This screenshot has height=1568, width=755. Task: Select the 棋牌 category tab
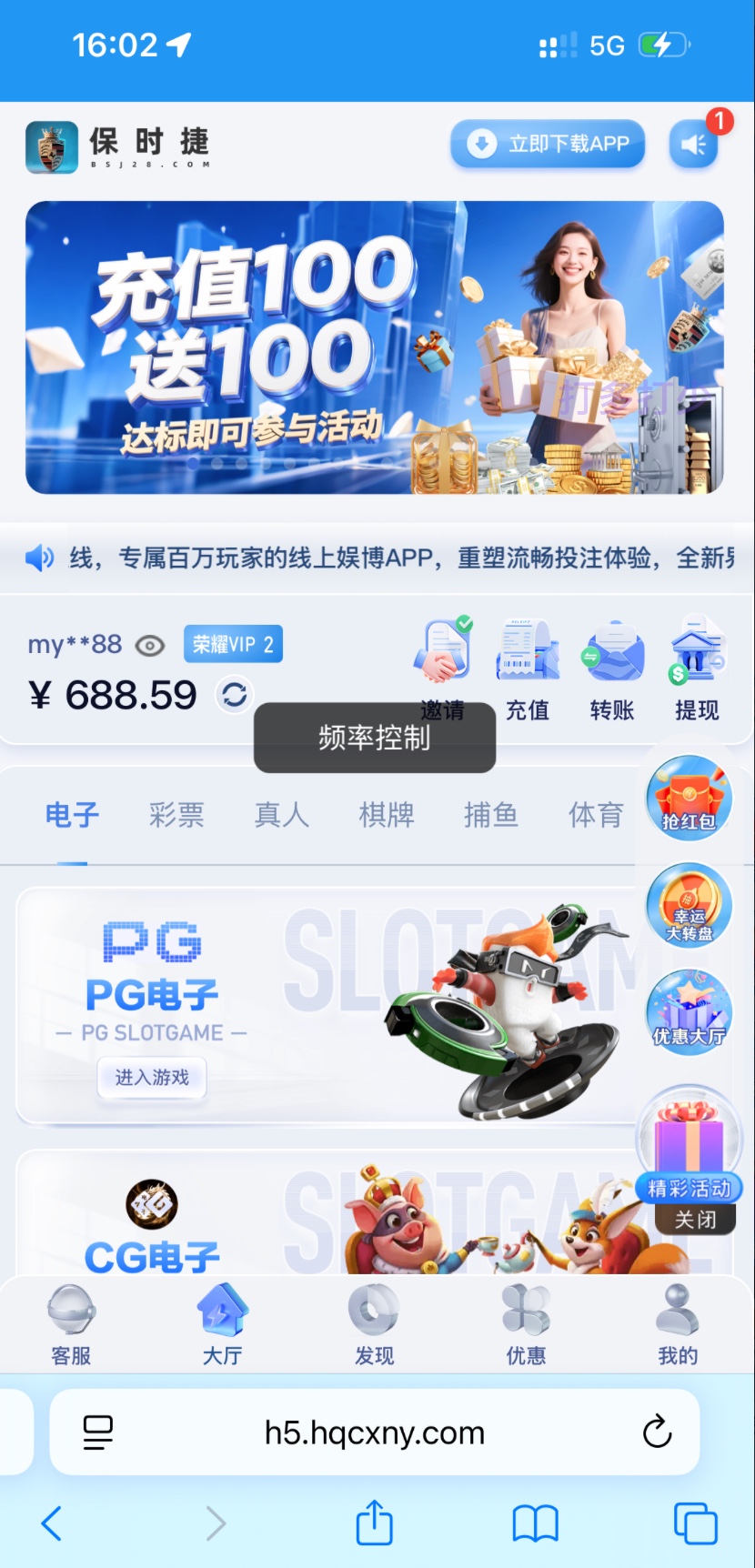(x=387, y=815)
